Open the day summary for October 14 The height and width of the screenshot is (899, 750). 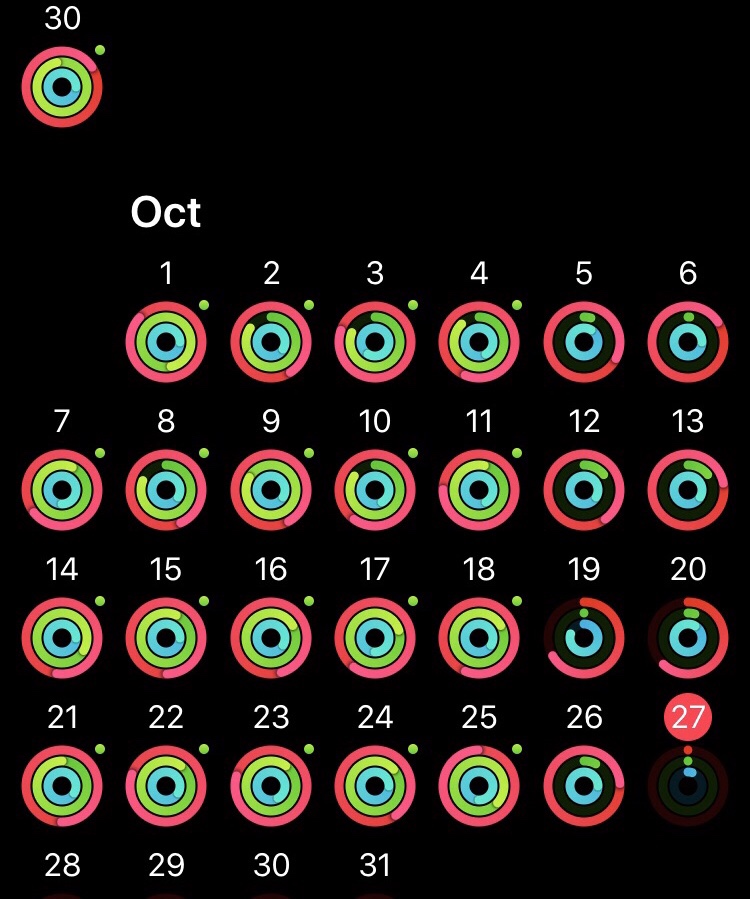point(62,638)
